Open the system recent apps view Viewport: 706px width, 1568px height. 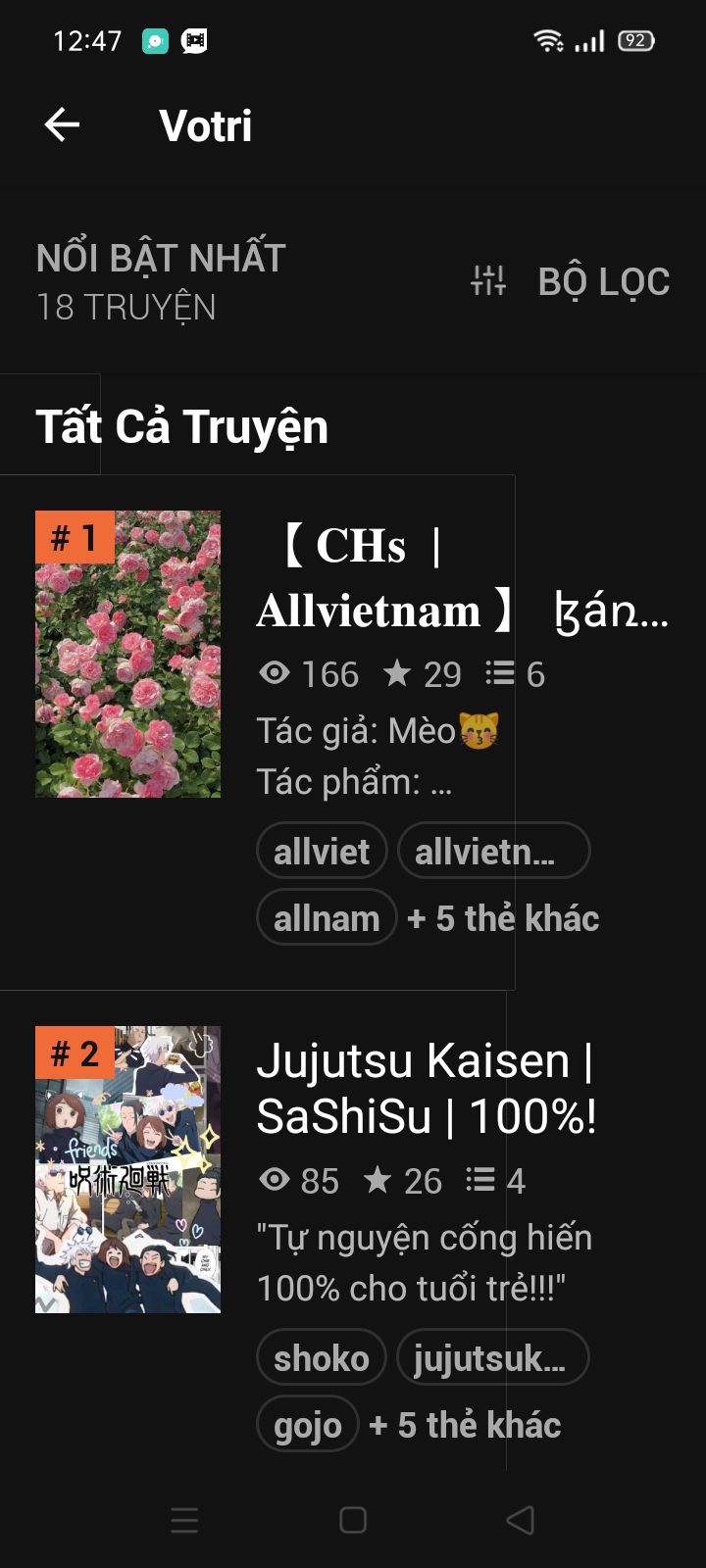184,1520
